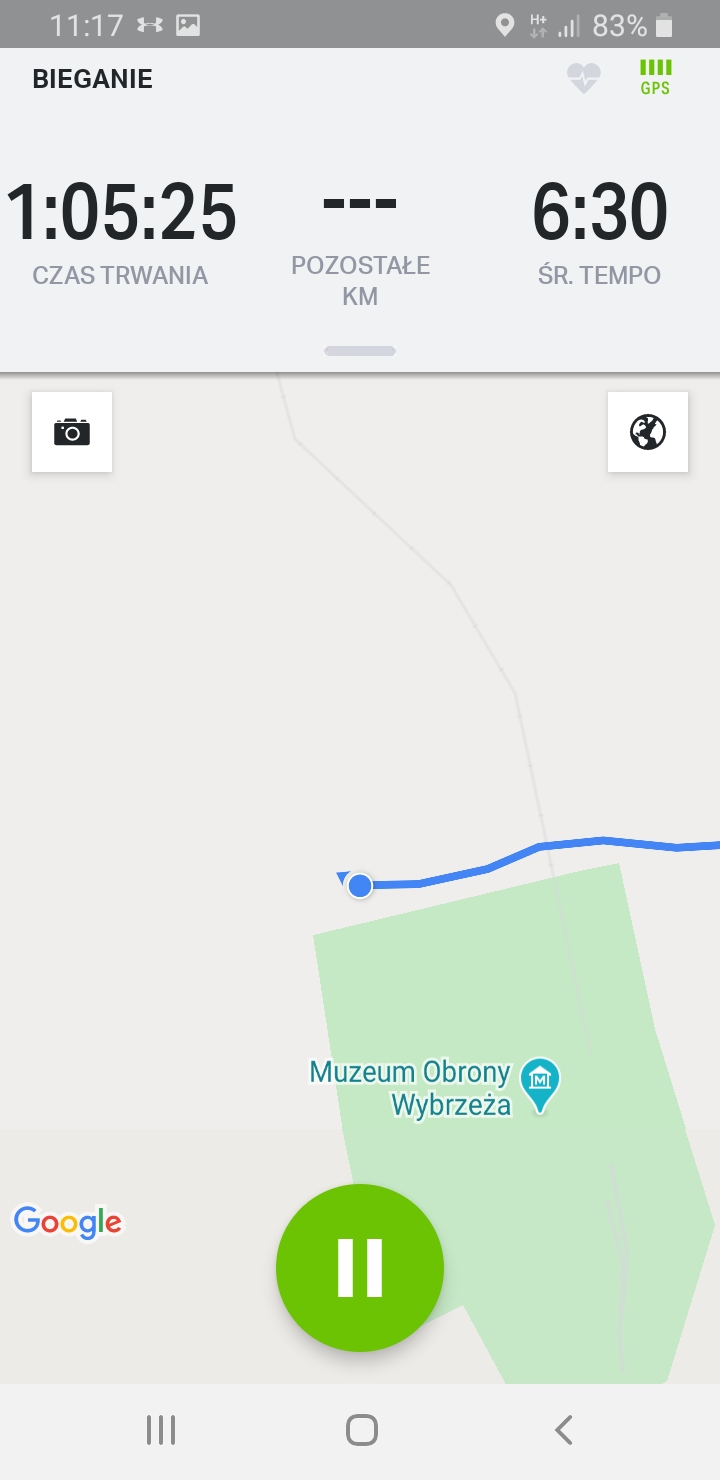The image size is (720, 1480).
Task: Open the Muzeum Obrony Wybrzeża map marker
Action: (540, 1082)
